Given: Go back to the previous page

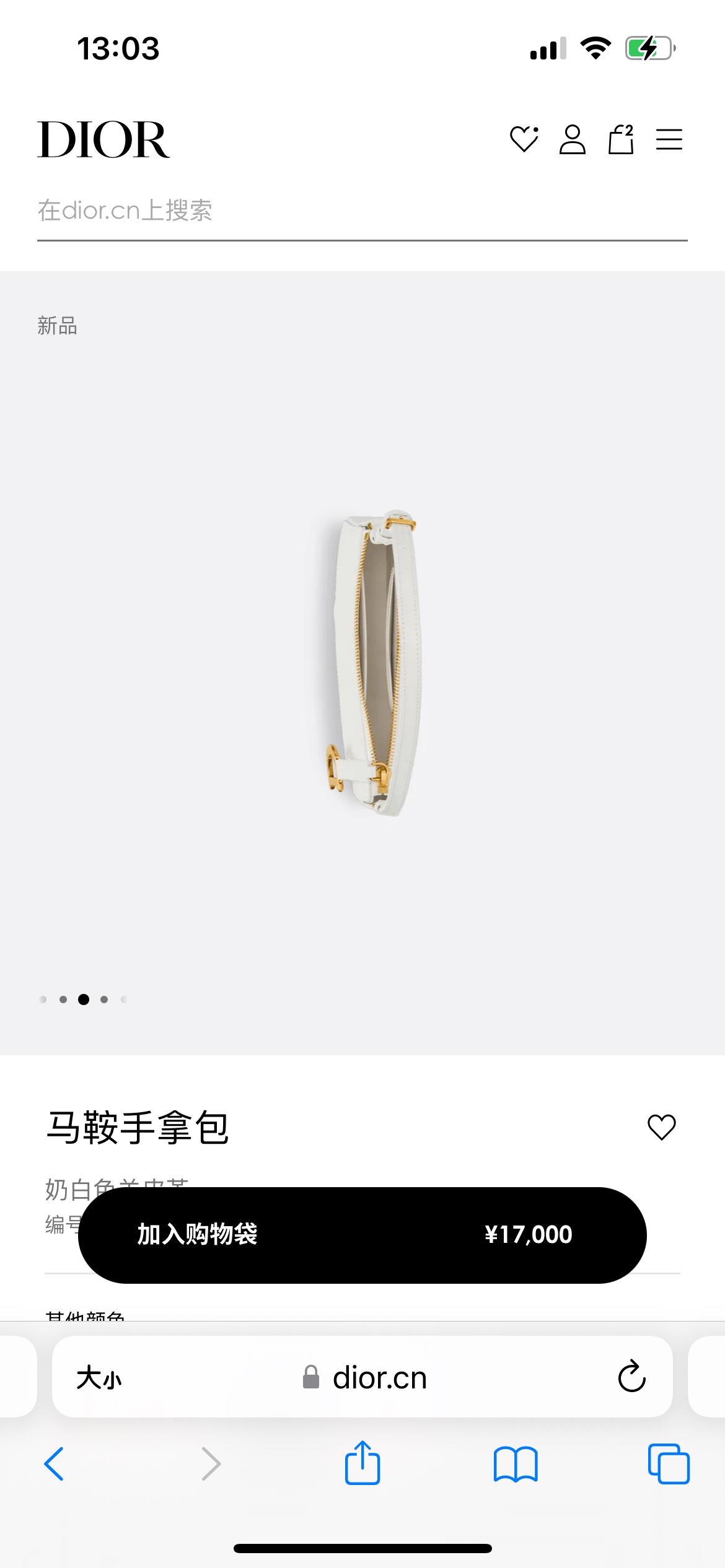Looking at the screenshot, I should (54, 1464).
